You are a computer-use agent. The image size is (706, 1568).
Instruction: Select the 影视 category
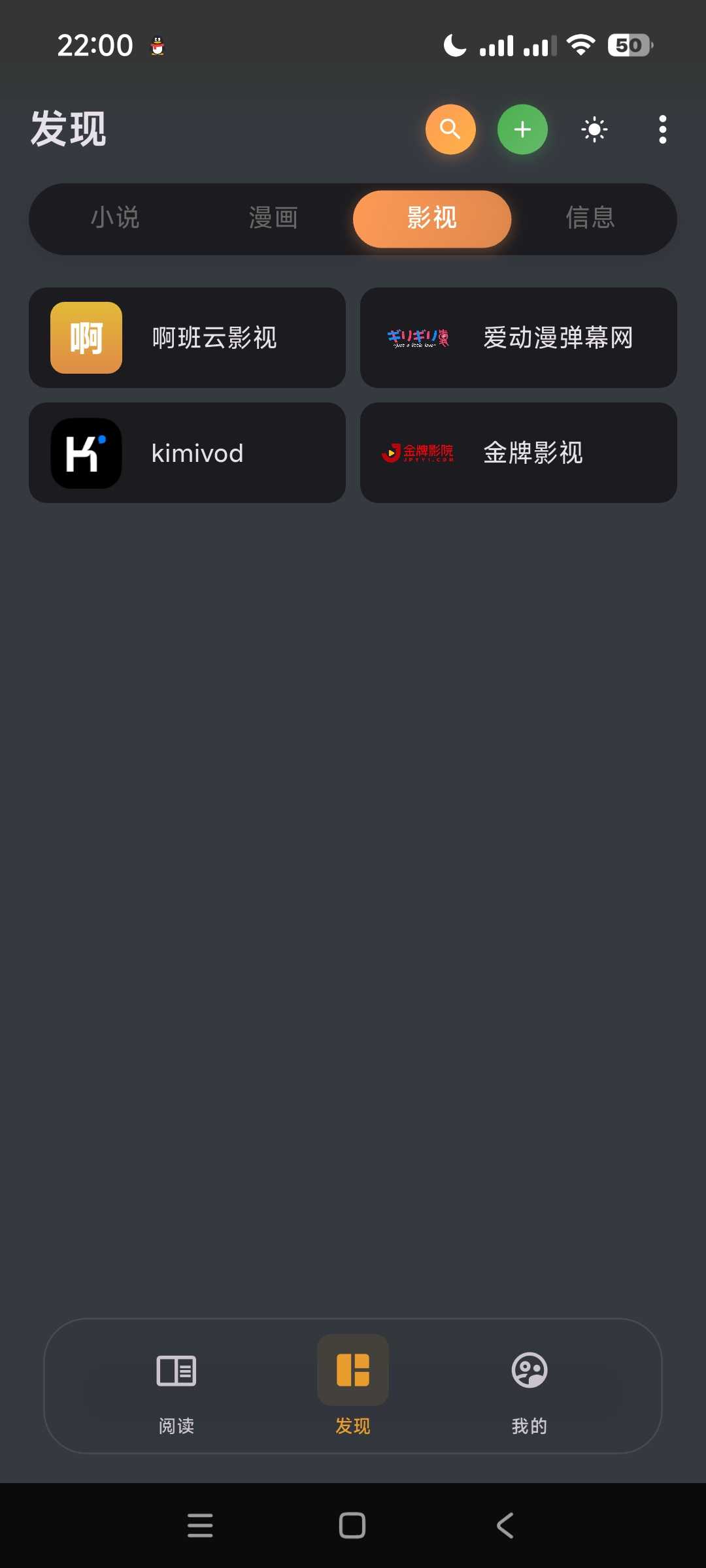click(x=432, y=219)
